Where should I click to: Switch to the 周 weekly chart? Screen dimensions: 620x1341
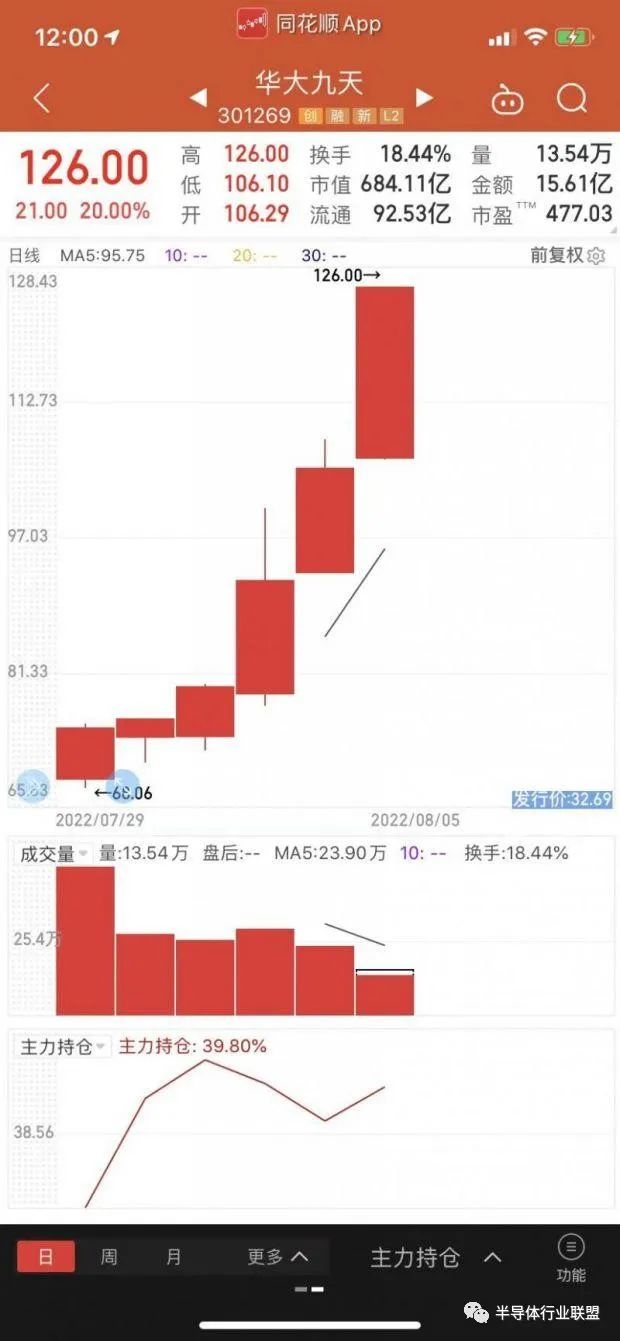pyautogui.click(x=108, y=1257)
